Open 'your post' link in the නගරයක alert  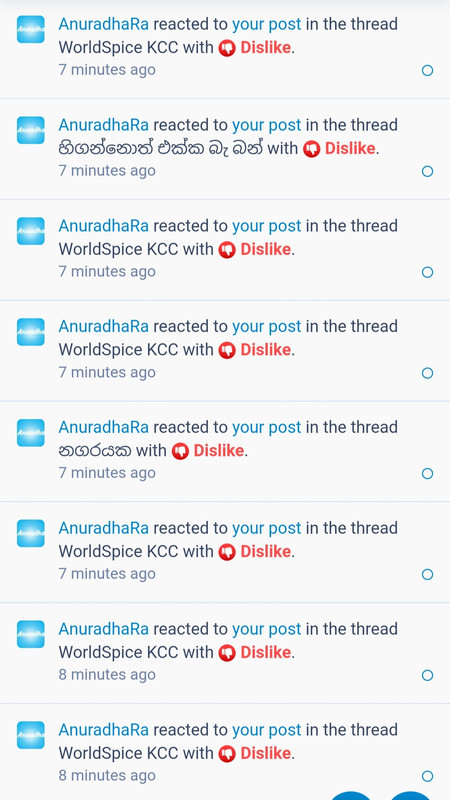266,427
